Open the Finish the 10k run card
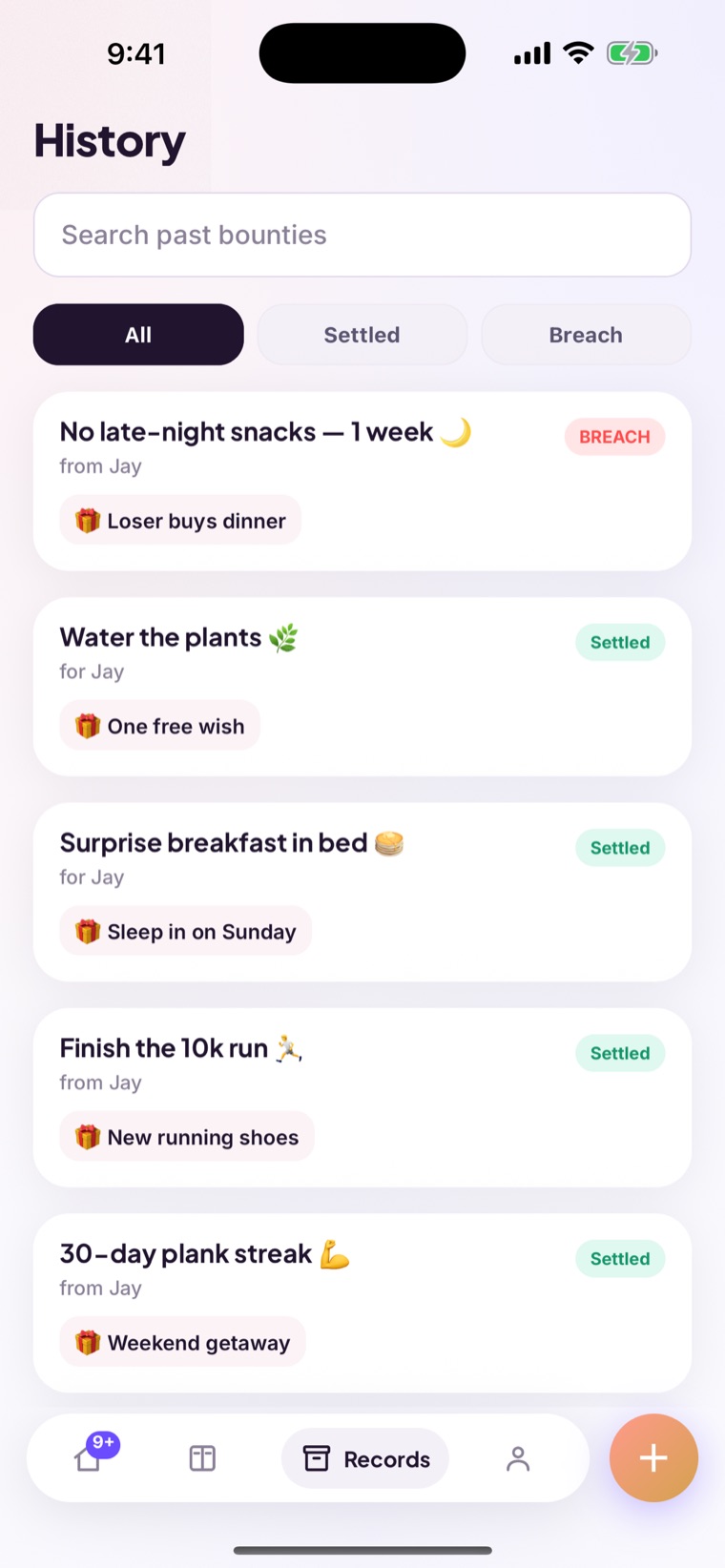The width and height of the screenshot is (725, 1568). point(362,1098)
